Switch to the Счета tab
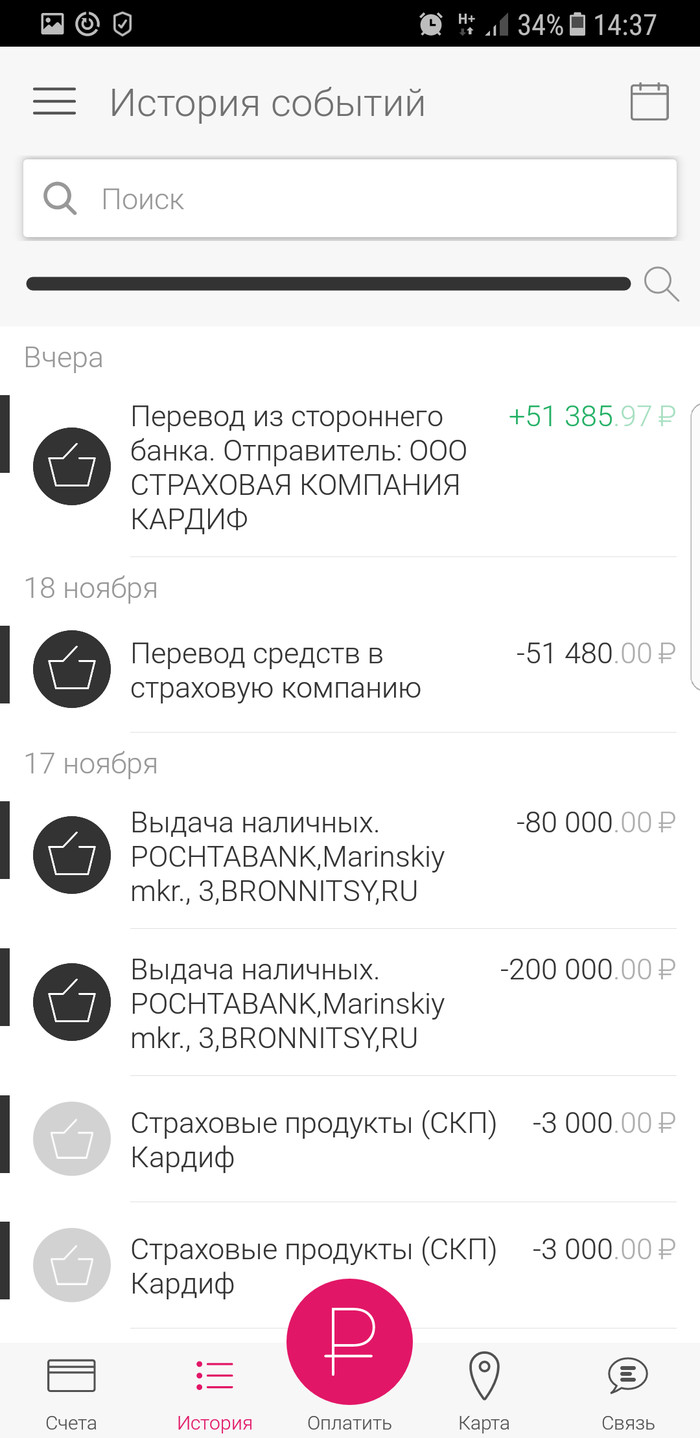Image resolution: width=700 pixels, height=1438 pixels. click(71, 1391)
